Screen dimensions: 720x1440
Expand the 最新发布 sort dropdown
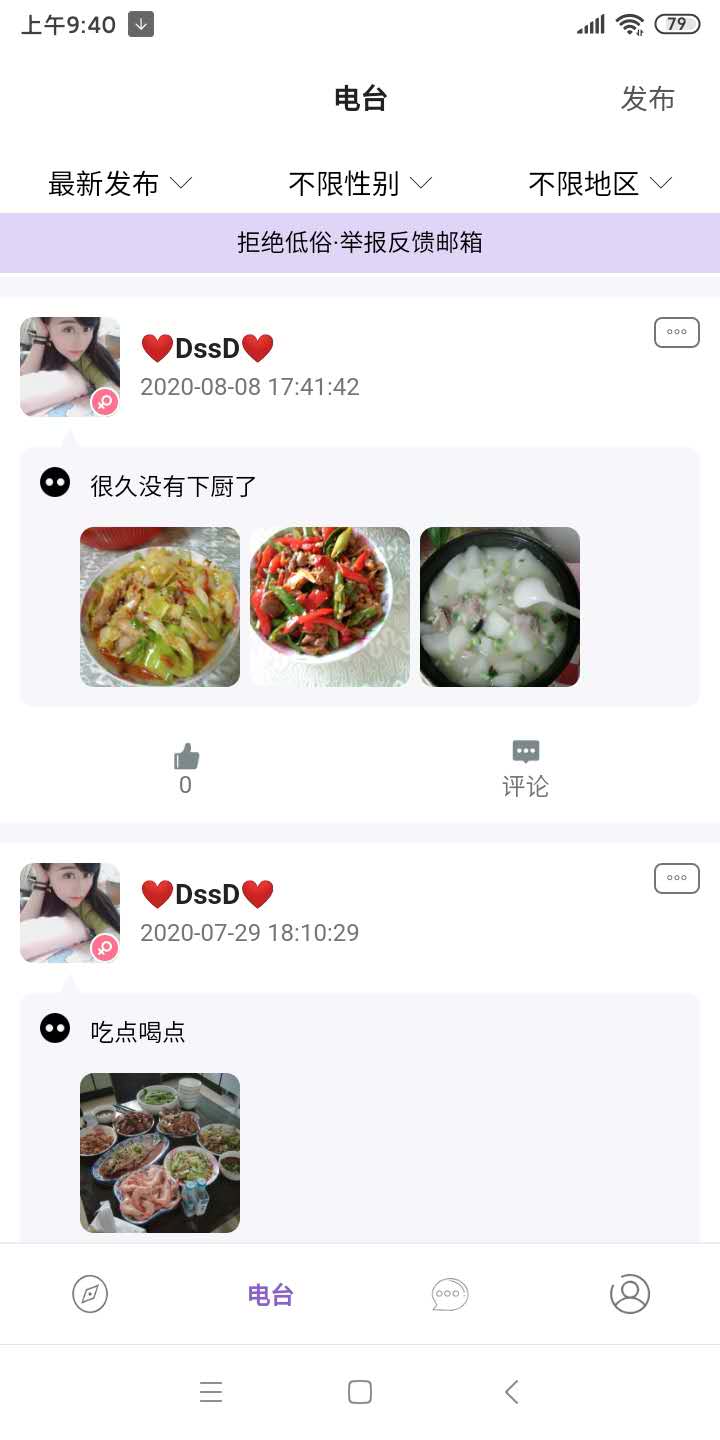point(120,184)
